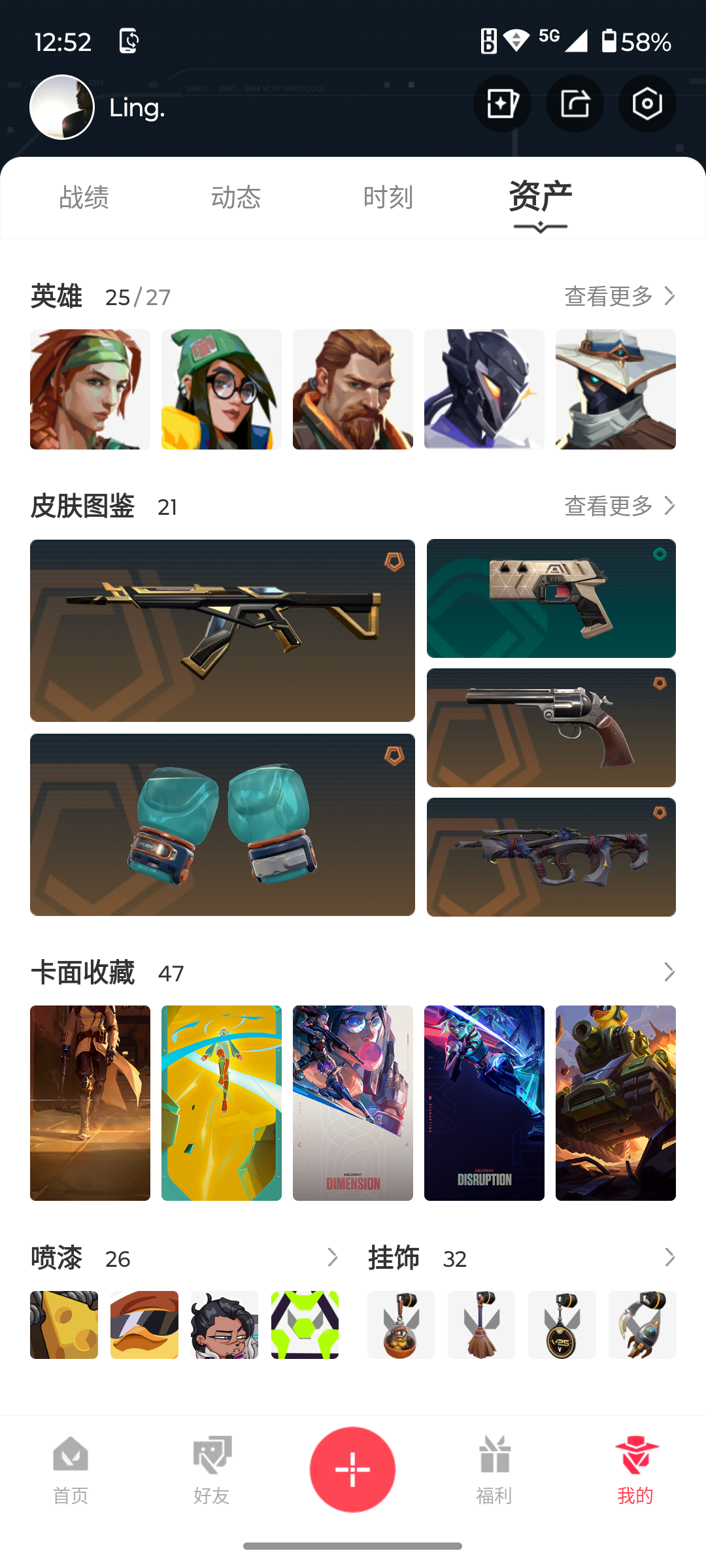The width and height of the screenshot is (706, 1568).
Task: Switch to the 动态 tab
Action: click(236, 197)
